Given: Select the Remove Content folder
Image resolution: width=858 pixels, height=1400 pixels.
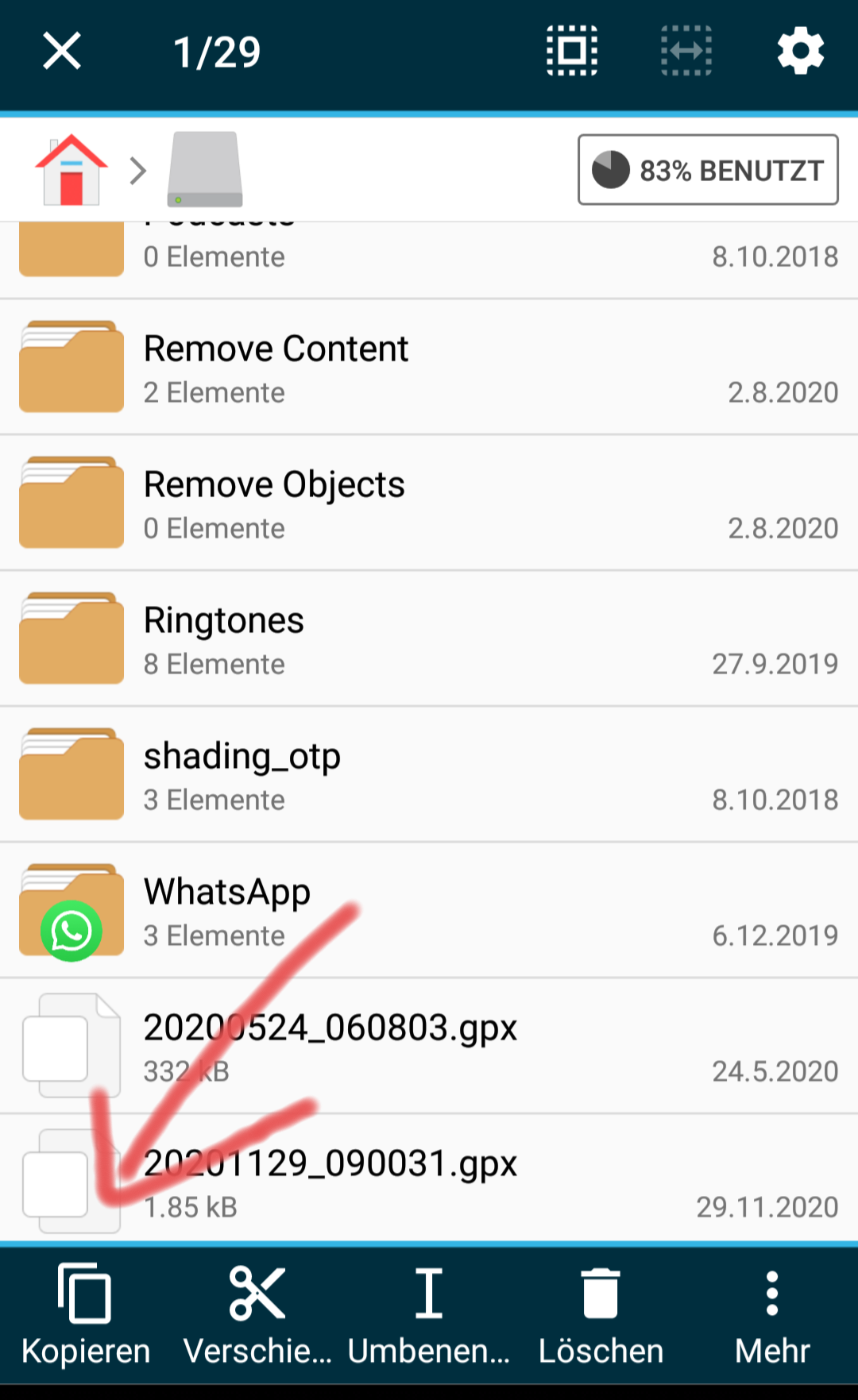Looking at the screenshot, I should click(429, 368).
